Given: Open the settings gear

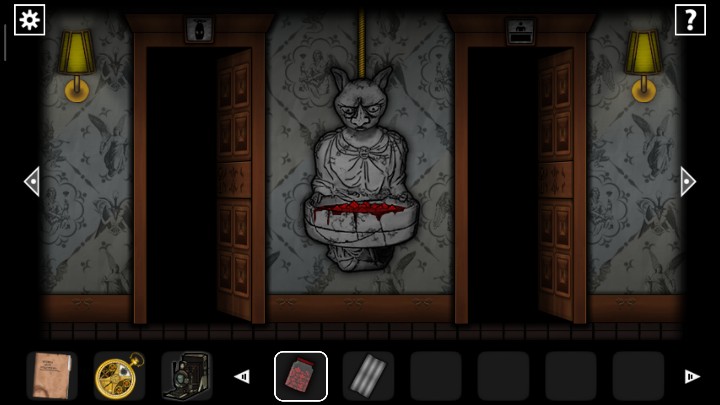Looking at the screenshot, I should click(x=29, y=19).
